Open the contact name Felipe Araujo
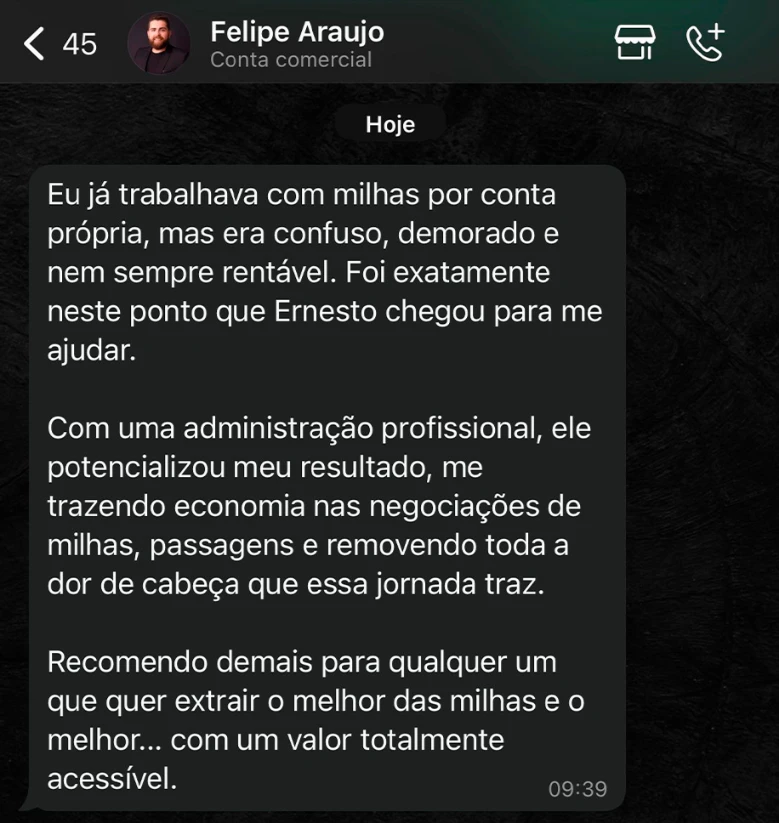 296,31
